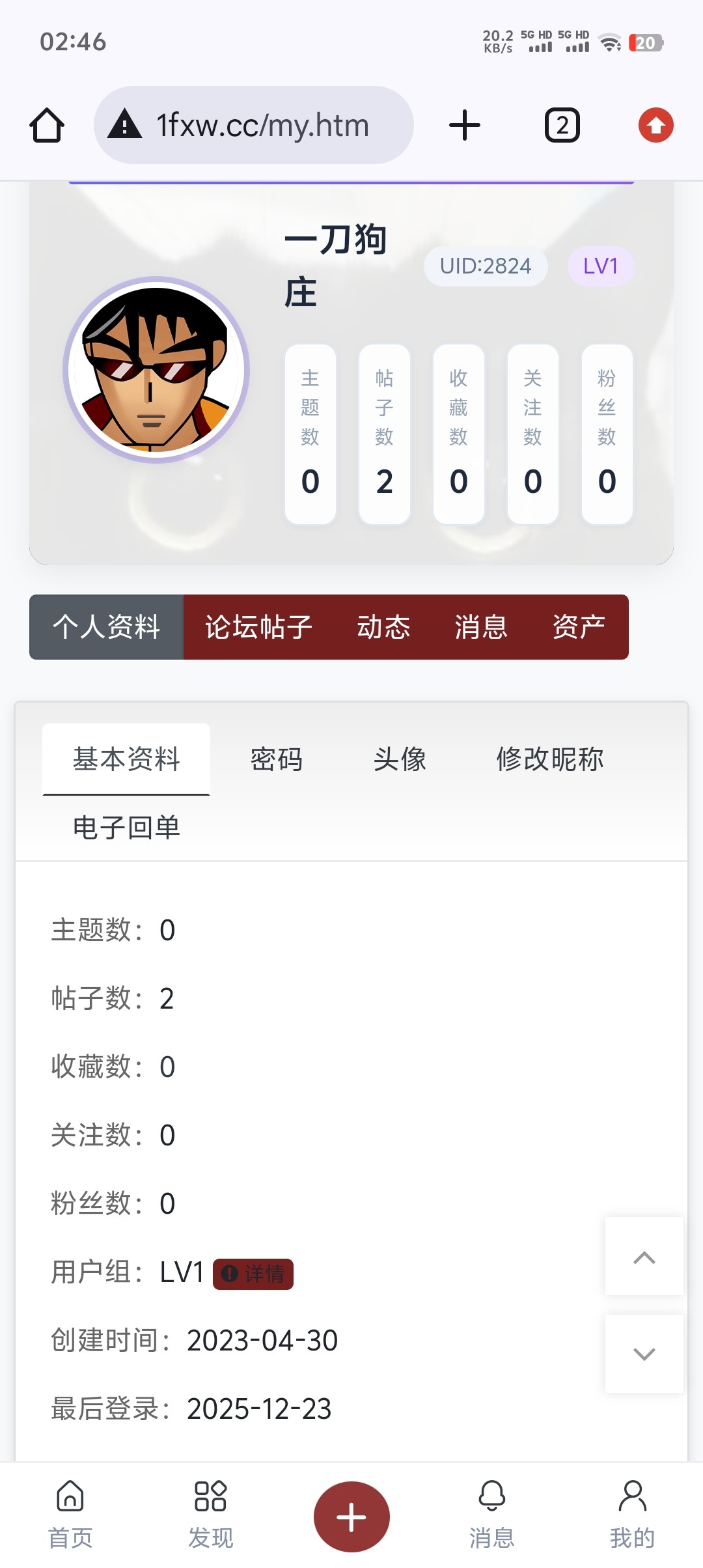The width and height of the screenshot is (703, 1568).
Task: Switch to the 论坛帖子 tab
Action: pos(258,627)
